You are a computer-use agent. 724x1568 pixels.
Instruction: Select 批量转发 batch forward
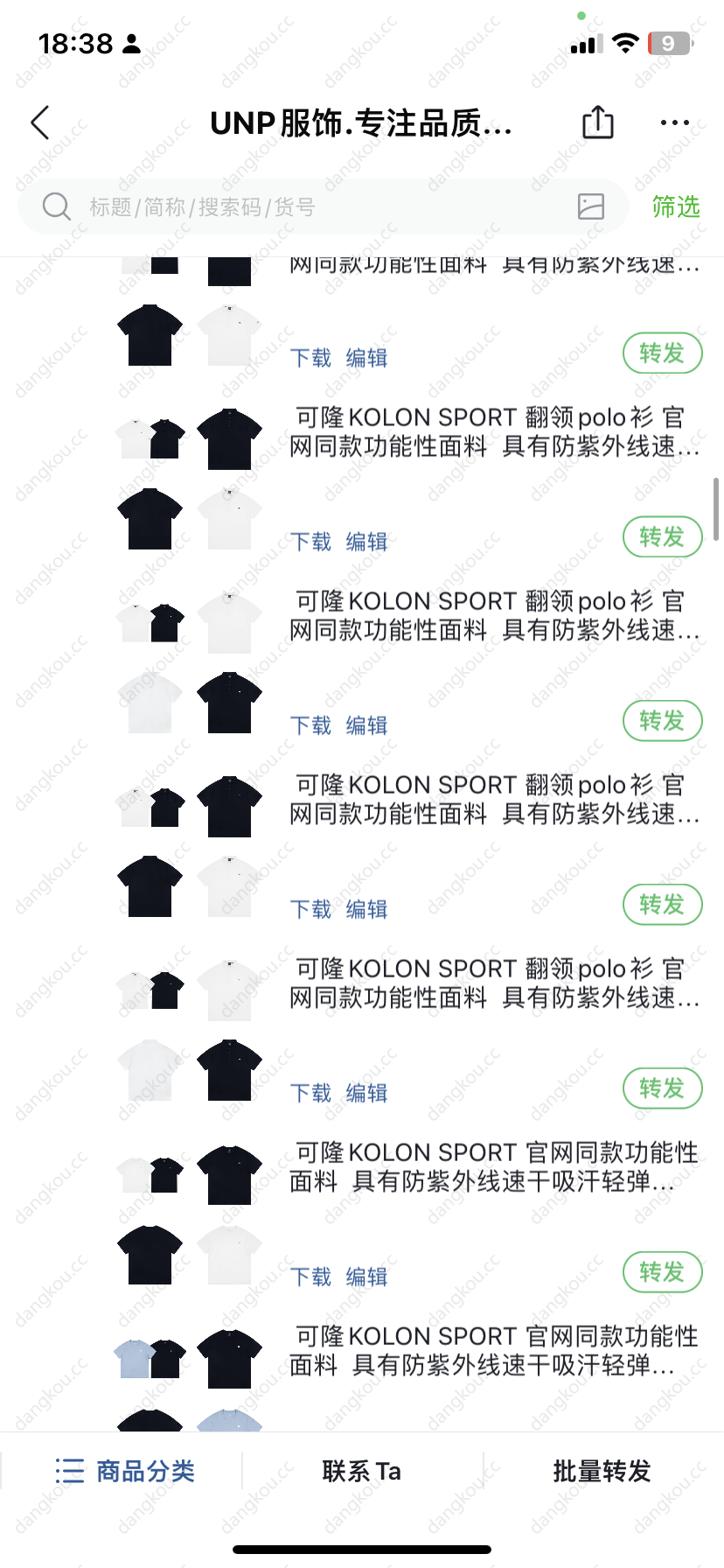pos(602,1471)
